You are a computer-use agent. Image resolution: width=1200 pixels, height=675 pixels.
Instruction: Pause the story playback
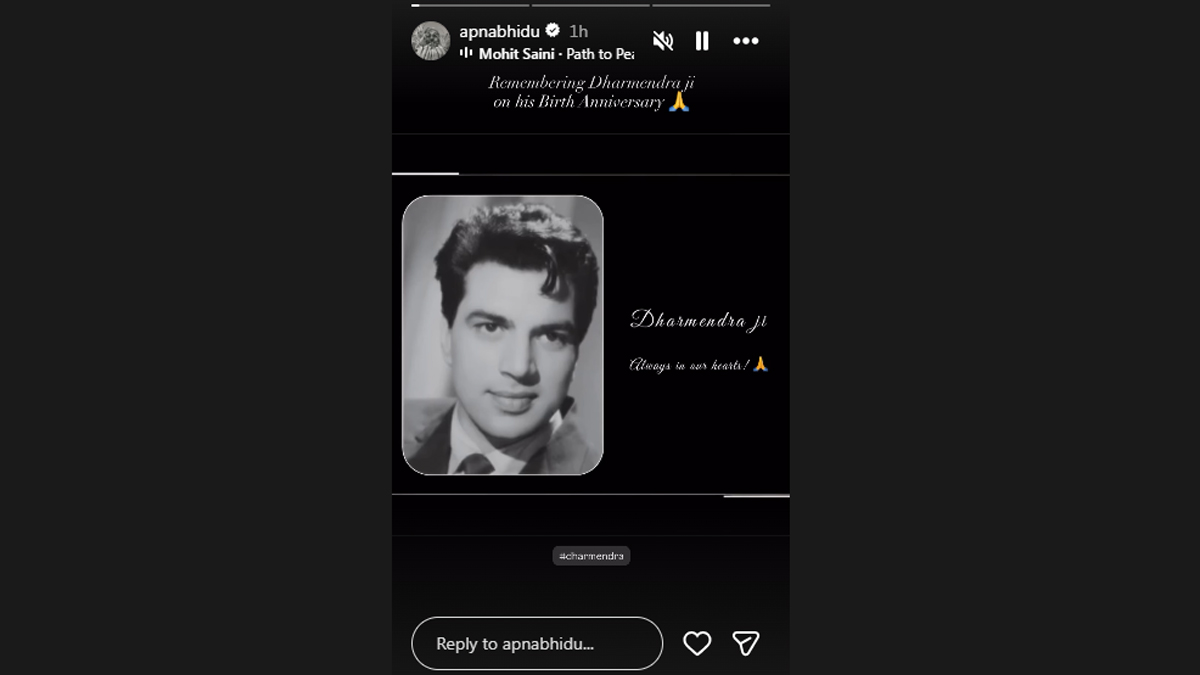pos(702,41)
